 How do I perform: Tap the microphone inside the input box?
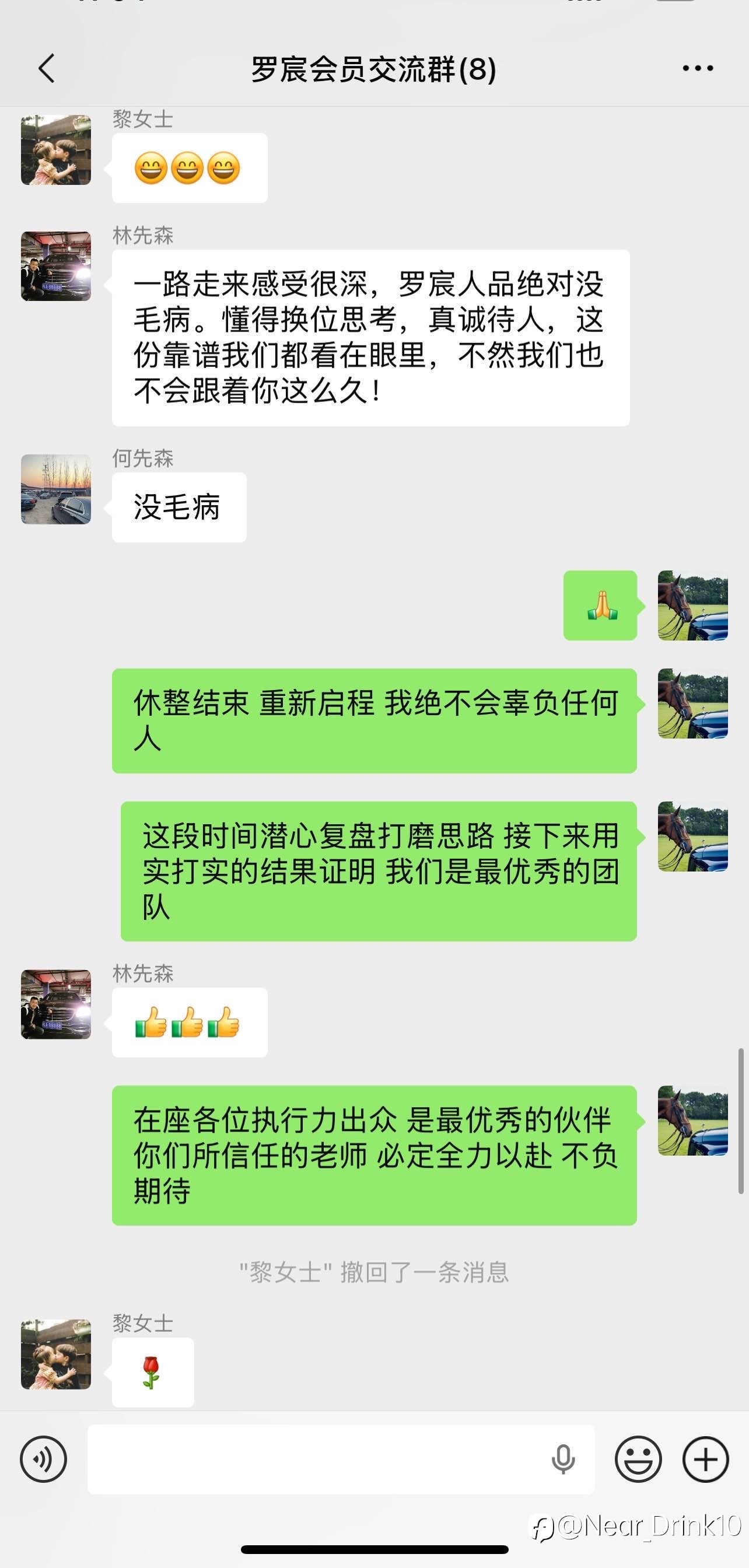coord(563,1459)
